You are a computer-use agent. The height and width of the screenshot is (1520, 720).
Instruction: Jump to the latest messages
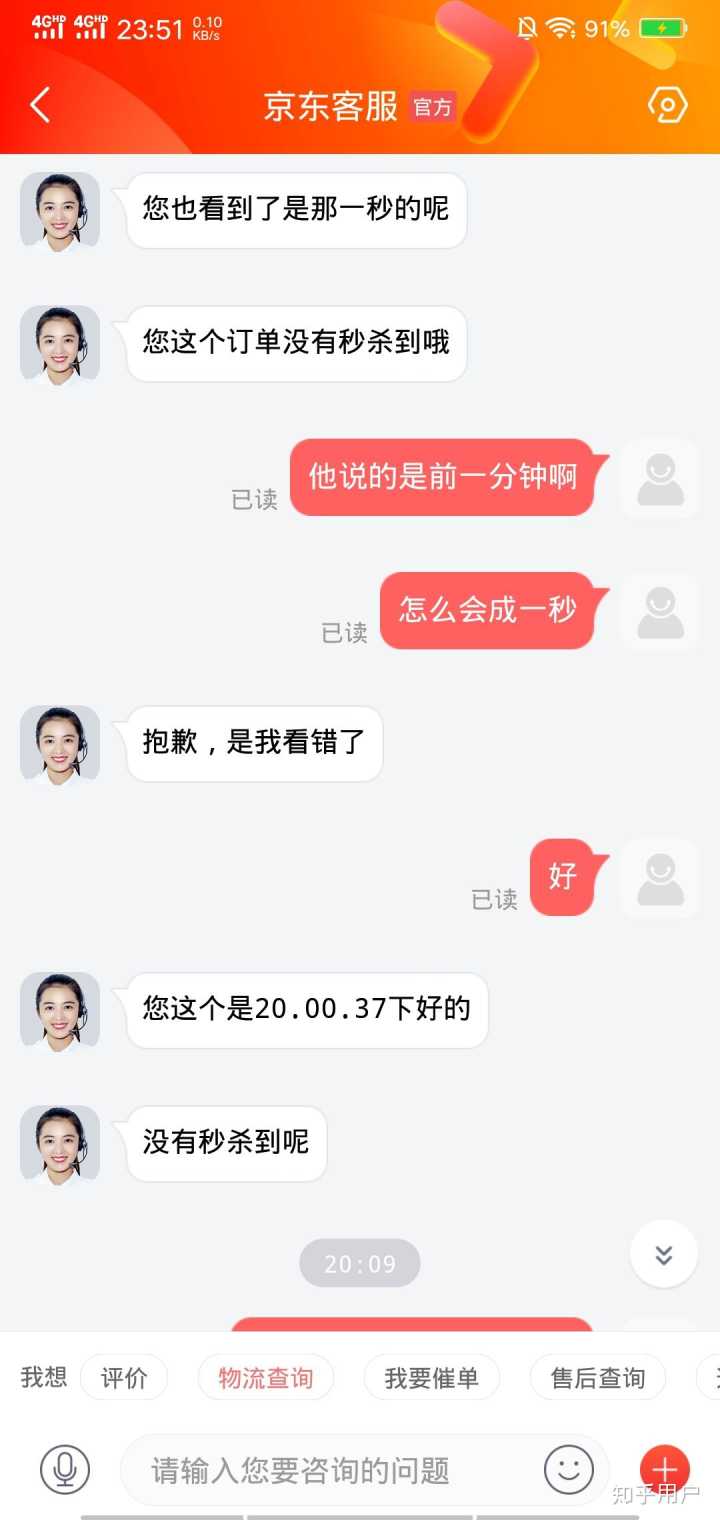click(x=663, y=1254)
